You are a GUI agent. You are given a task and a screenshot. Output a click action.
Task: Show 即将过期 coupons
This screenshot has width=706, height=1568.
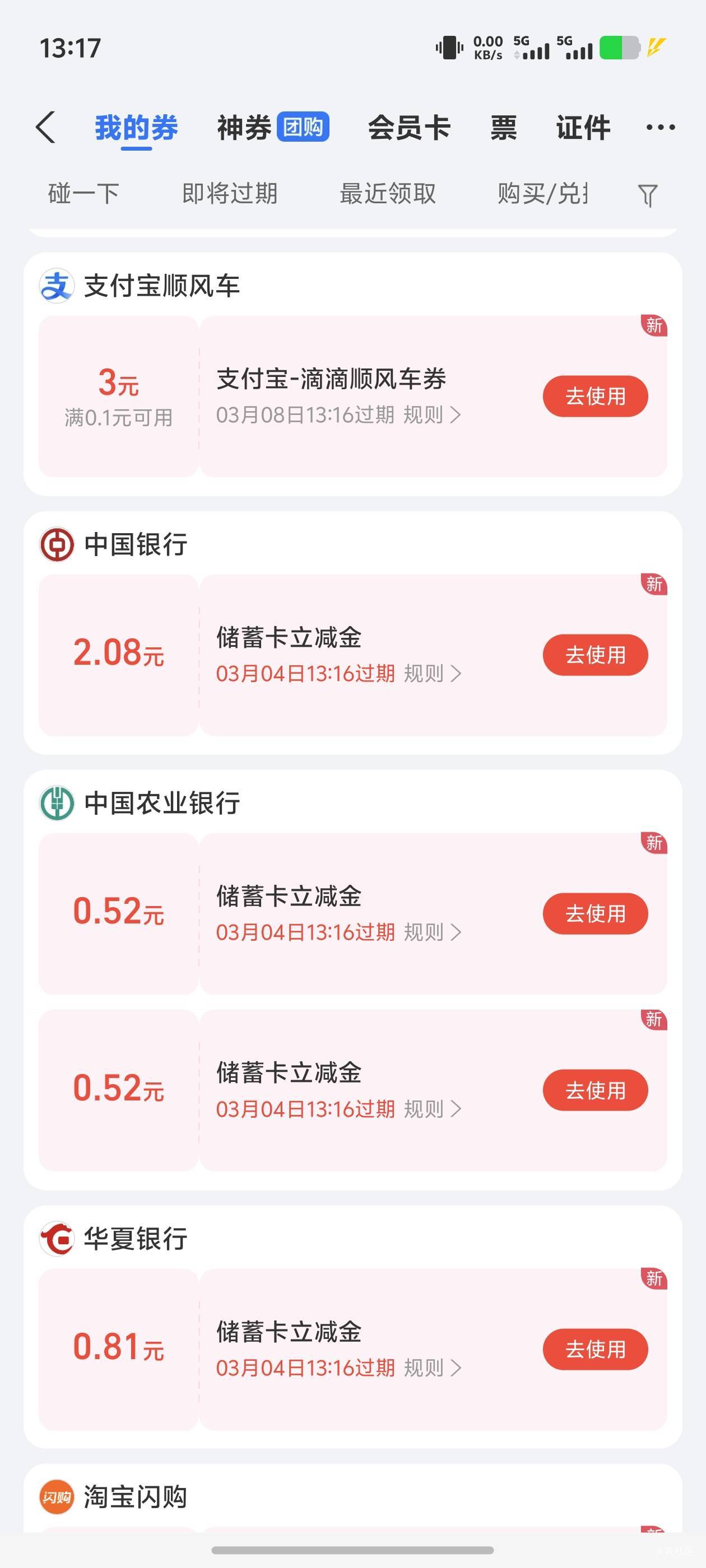[230, 194]
